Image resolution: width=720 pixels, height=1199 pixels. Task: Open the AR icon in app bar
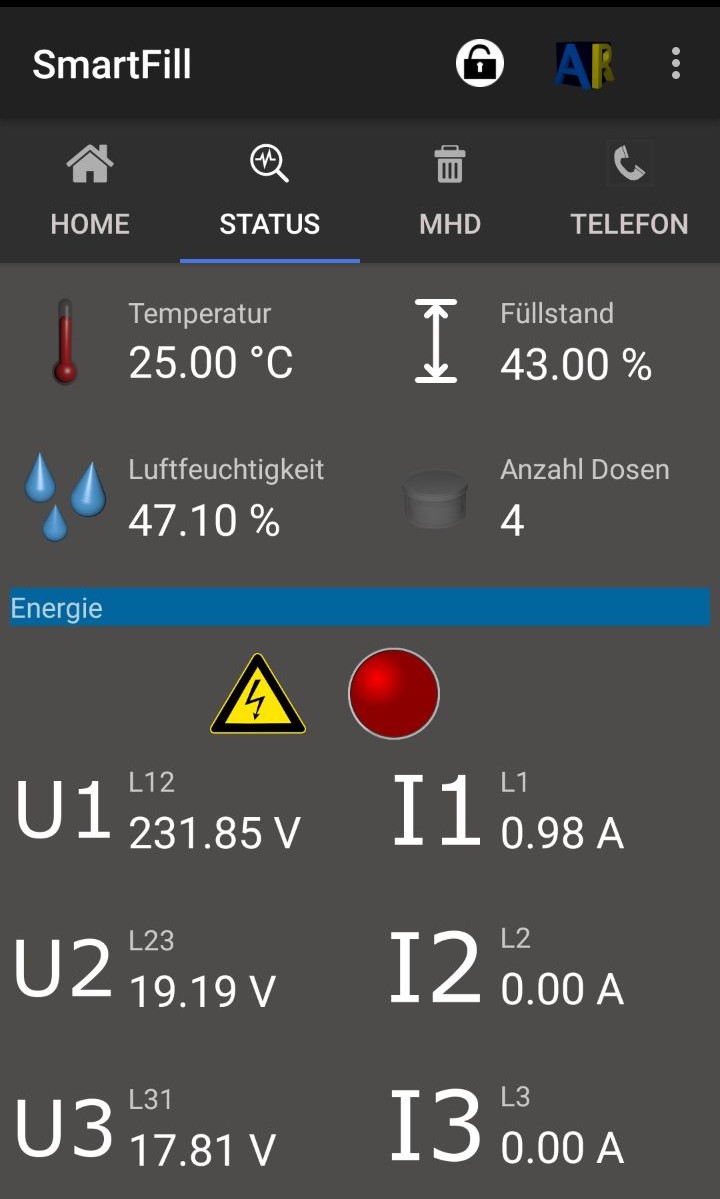584,64
